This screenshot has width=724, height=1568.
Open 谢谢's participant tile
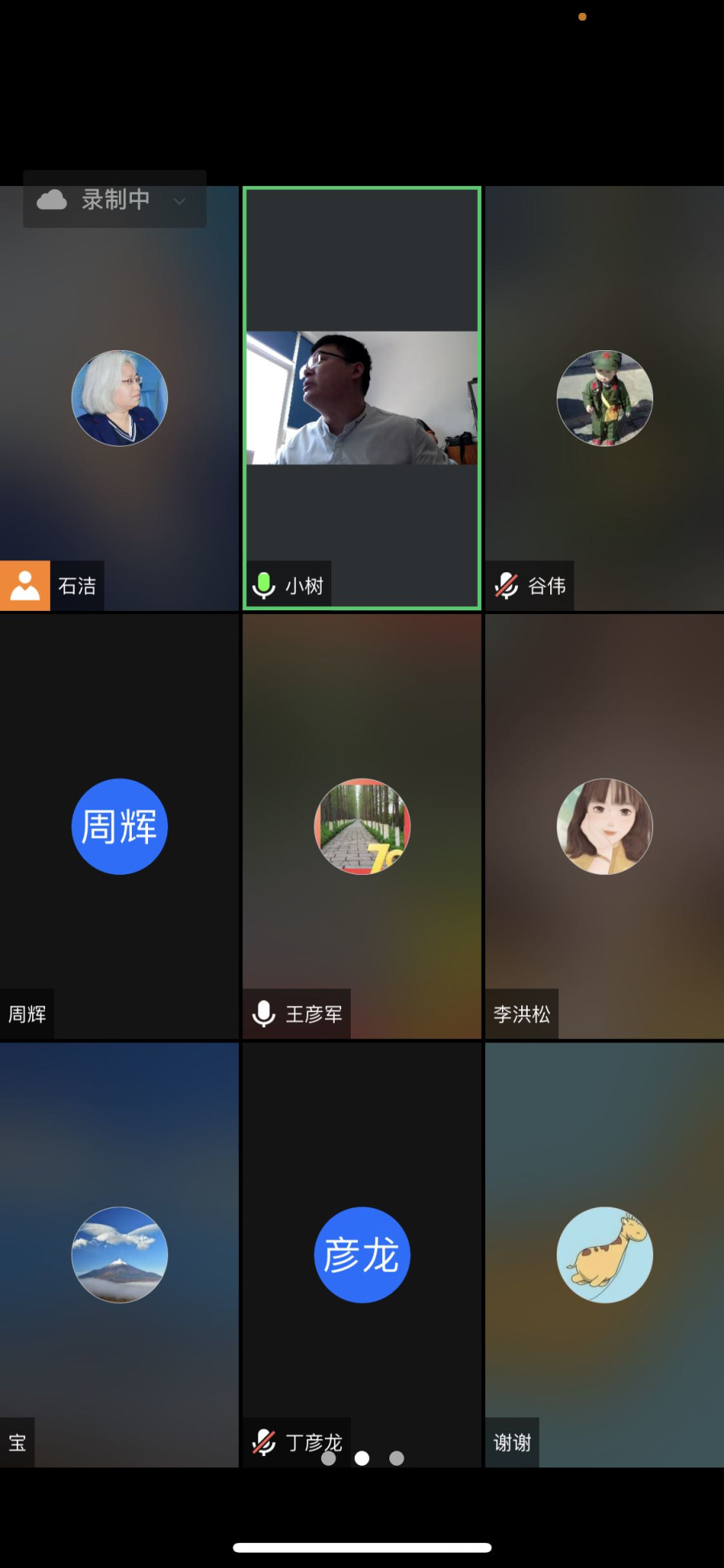click(604, 1254)
